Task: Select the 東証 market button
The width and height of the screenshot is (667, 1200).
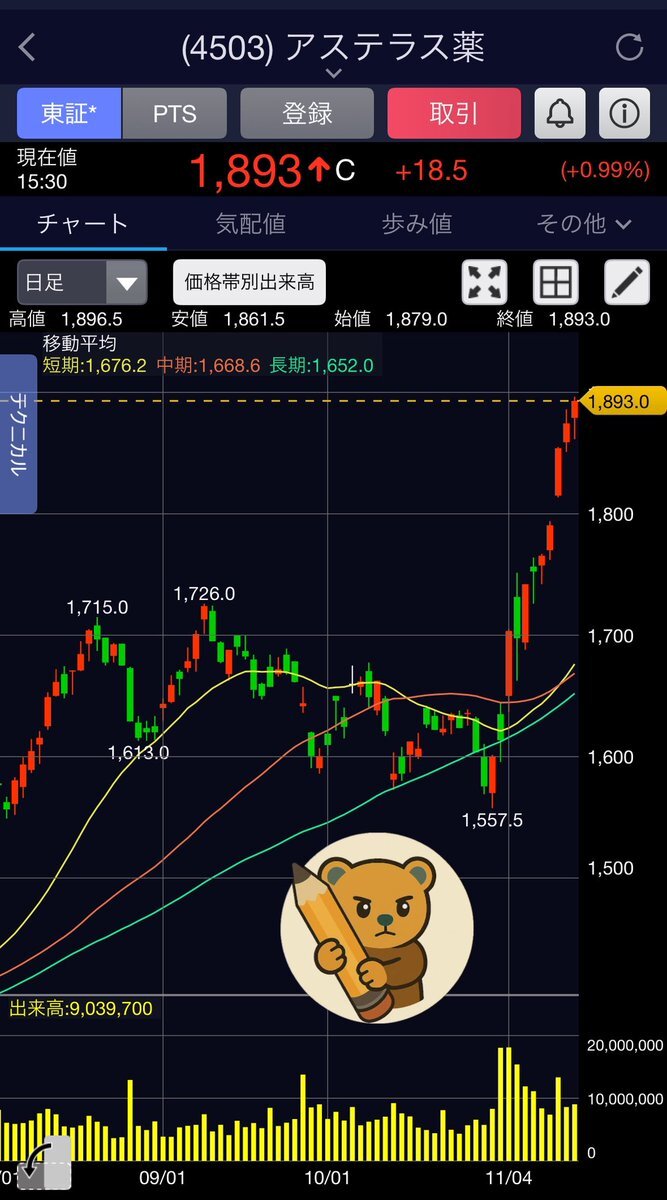Action: coord(69,113)
